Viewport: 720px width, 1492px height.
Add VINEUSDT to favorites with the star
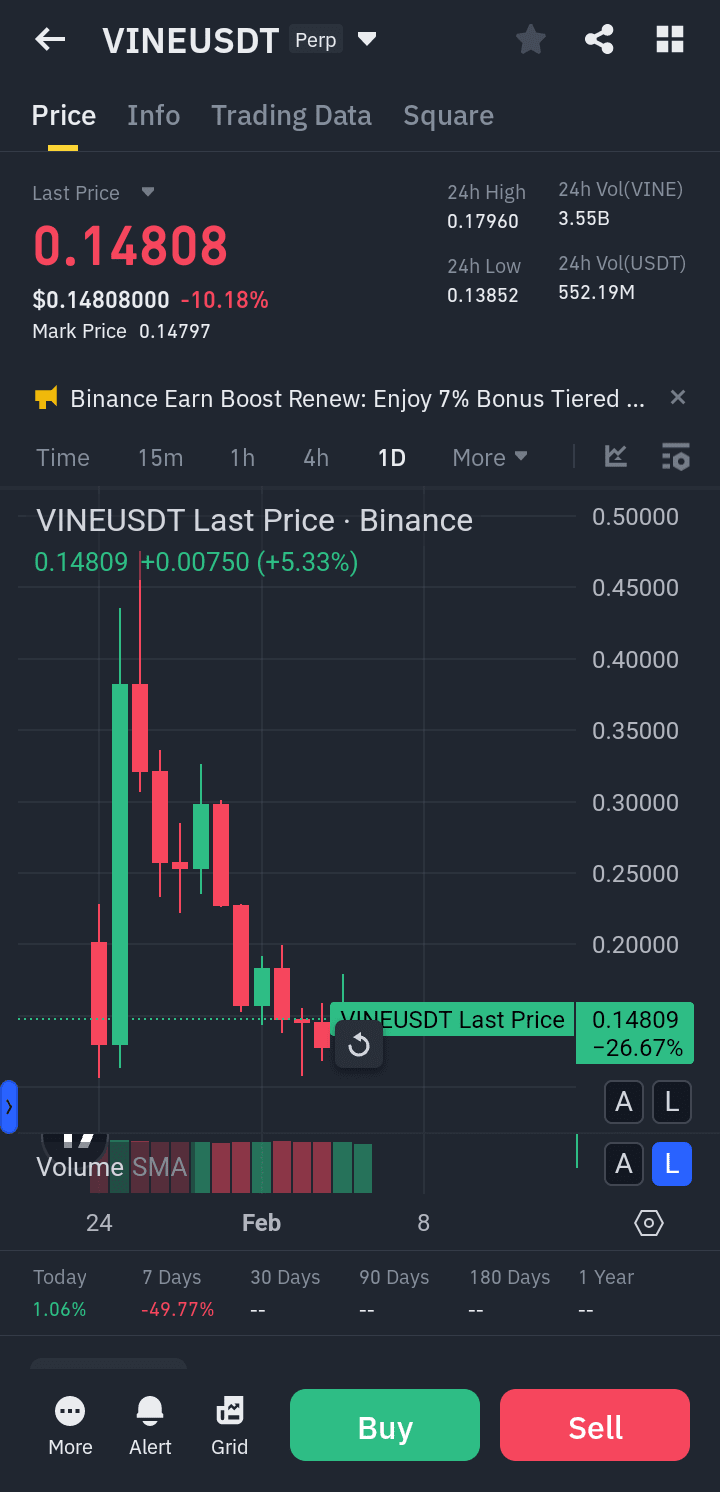[x=531, y=40]
